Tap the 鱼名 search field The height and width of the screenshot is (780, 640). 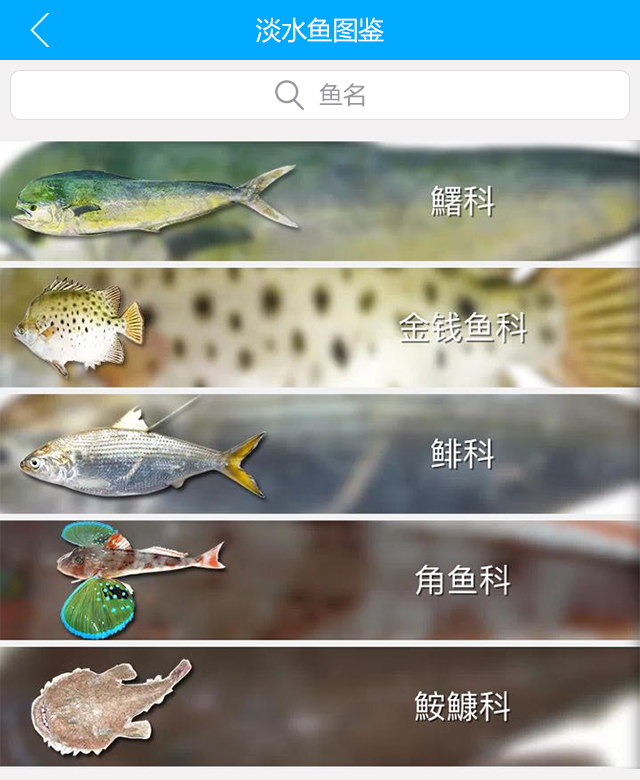pos(320,95)
